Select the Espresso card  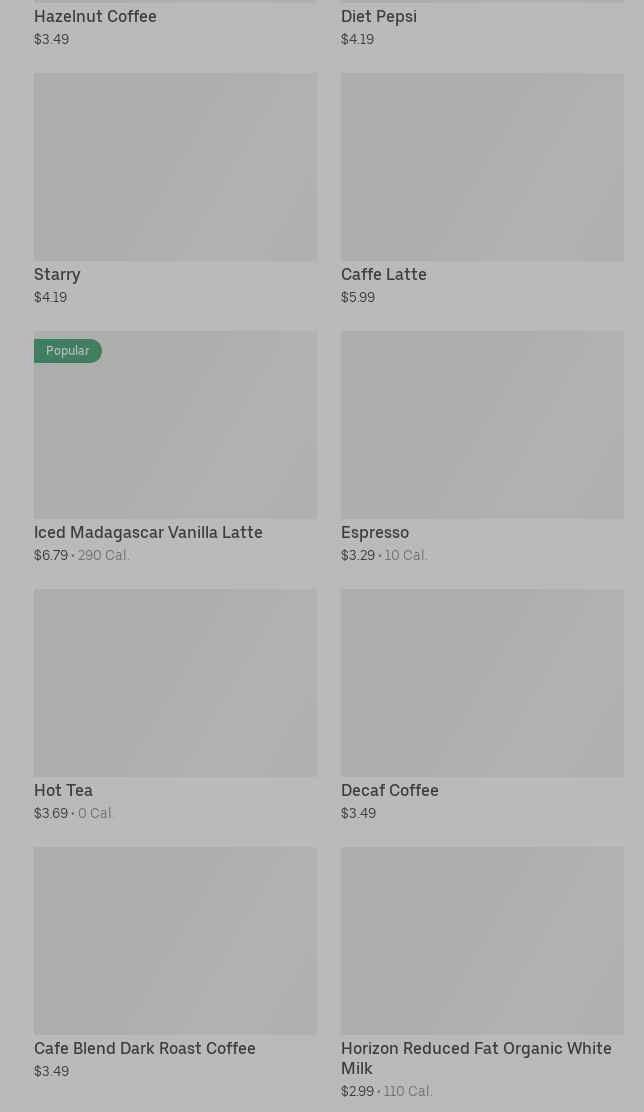[482, 447]
